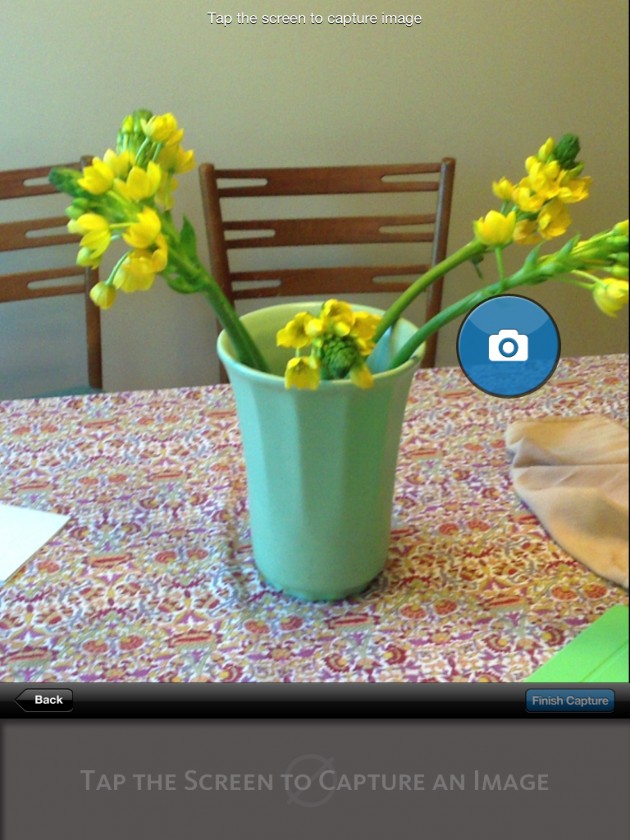
Task: Go back with the Back button
Action: (x=45, y=700)
